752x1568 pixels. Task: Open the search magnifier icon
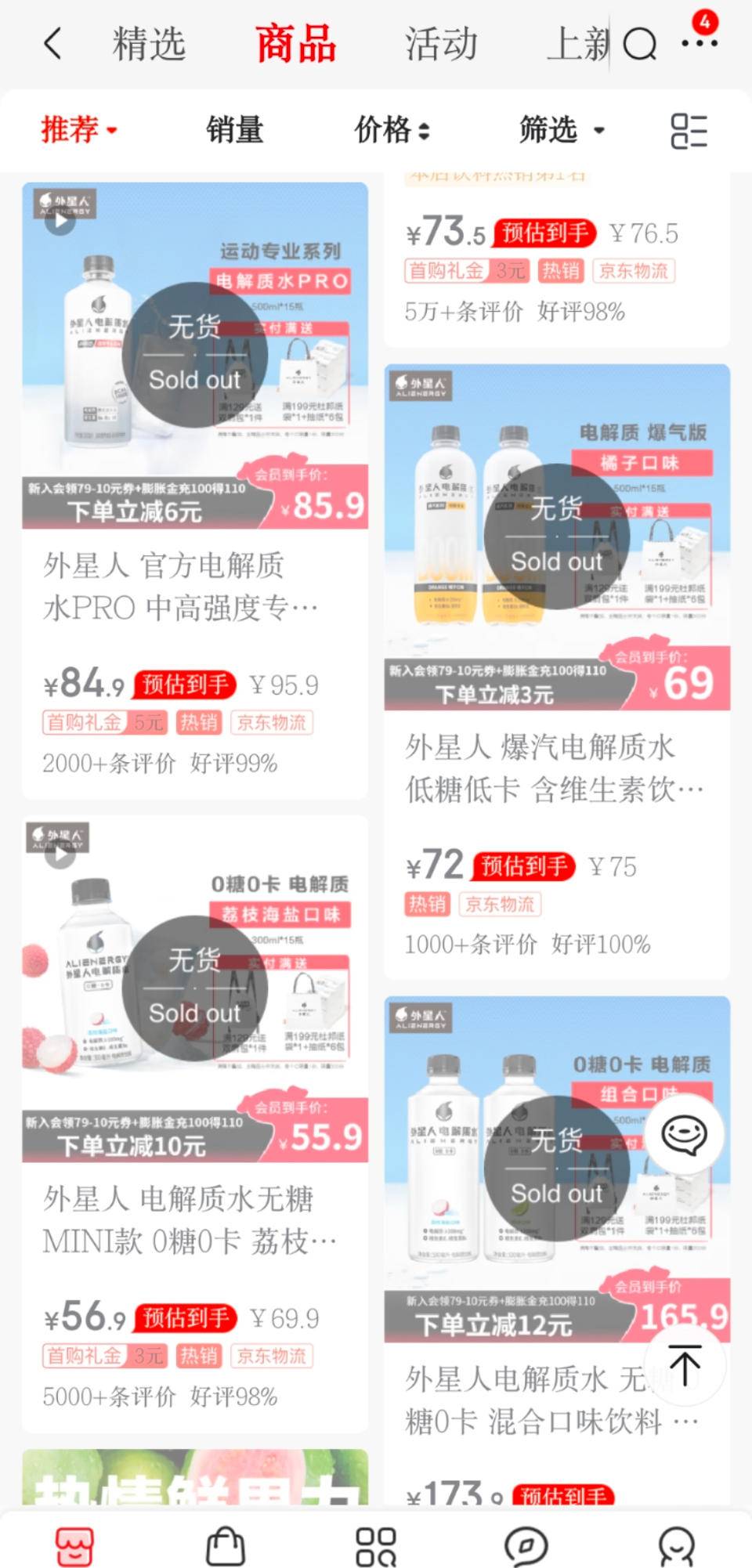point(640,45)
